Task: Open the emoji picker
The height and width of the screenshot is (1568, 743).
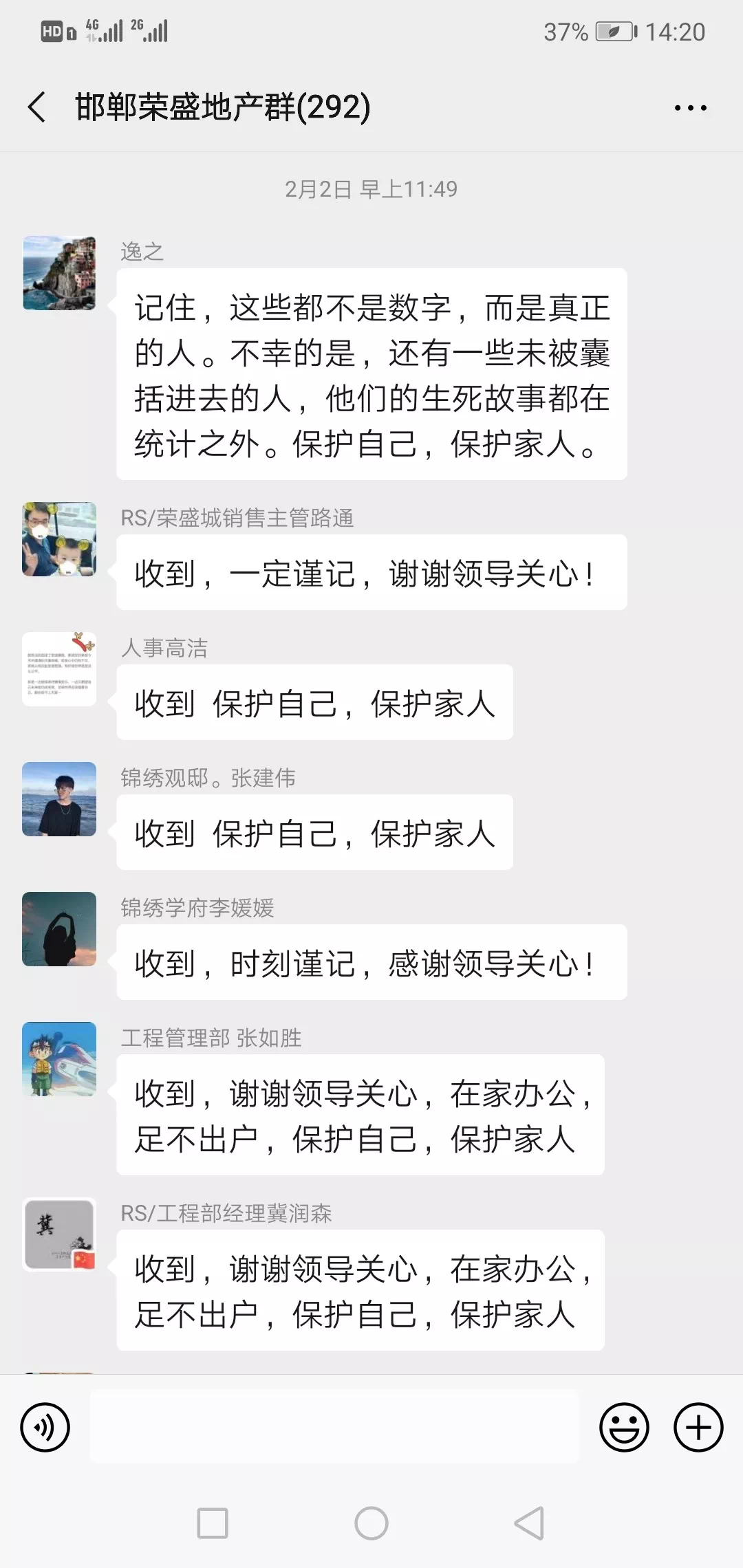Action: (x=624, y=1428)
